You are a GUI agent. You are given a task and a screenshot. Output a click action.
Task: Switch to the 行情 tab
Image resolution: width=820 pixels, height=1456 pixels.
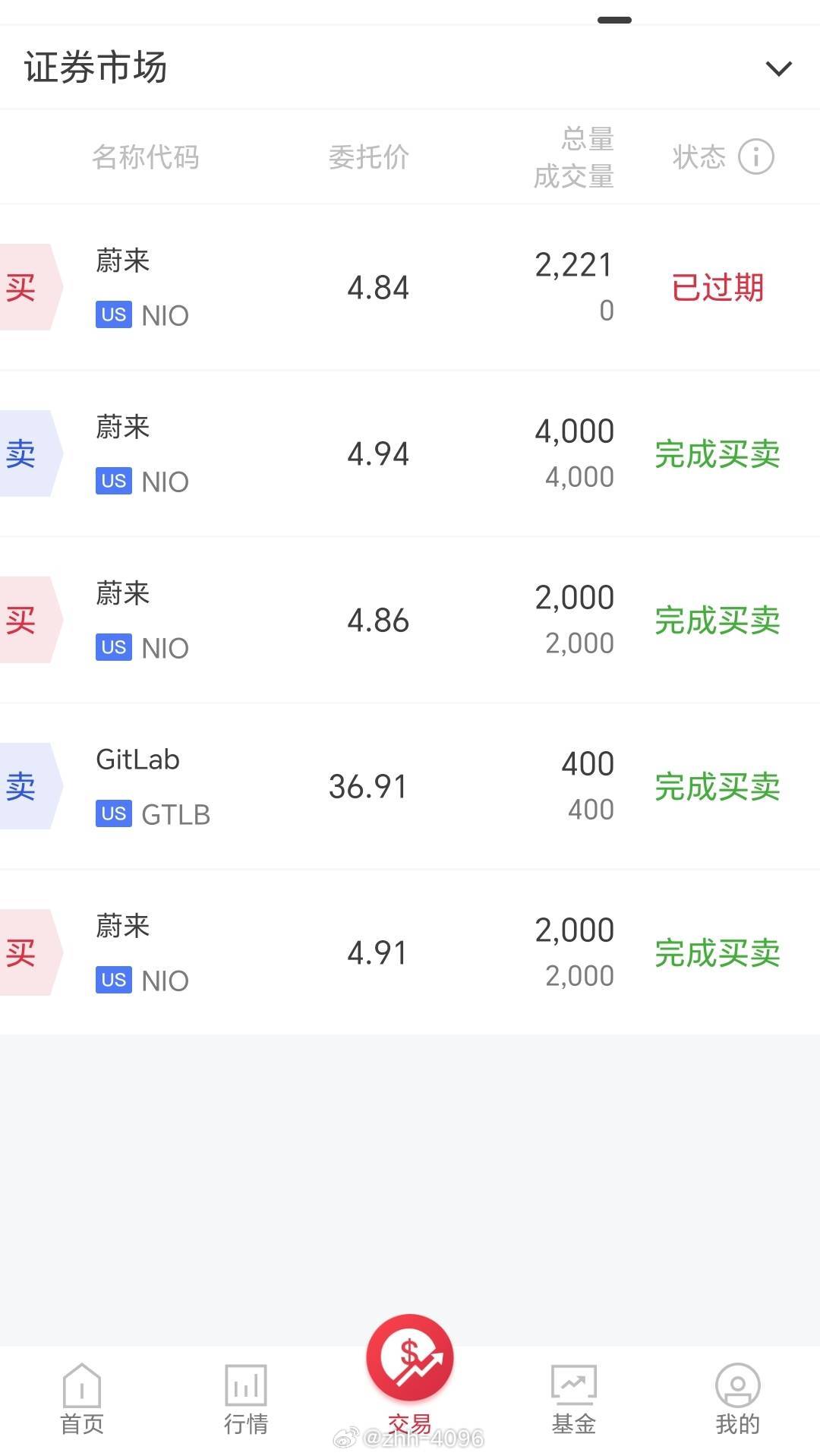pos(246,1399)
